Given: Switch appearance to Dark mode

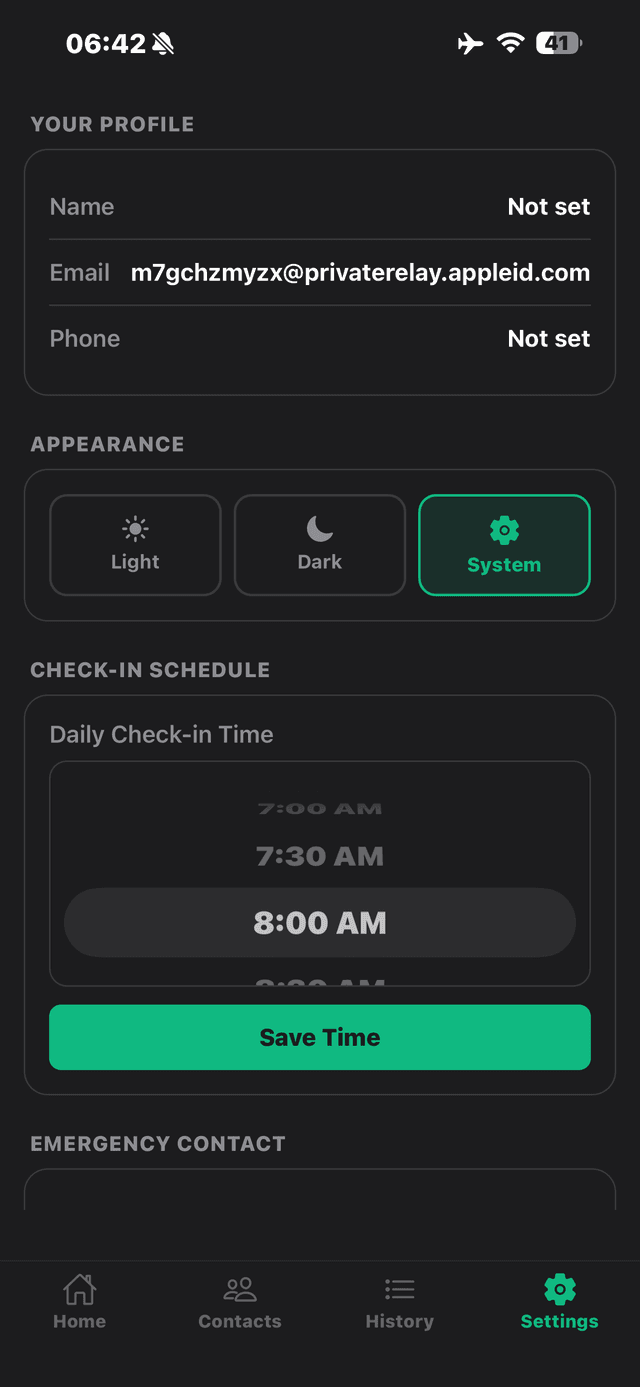Looking at the screenshot, I should [x=320, y=545].
